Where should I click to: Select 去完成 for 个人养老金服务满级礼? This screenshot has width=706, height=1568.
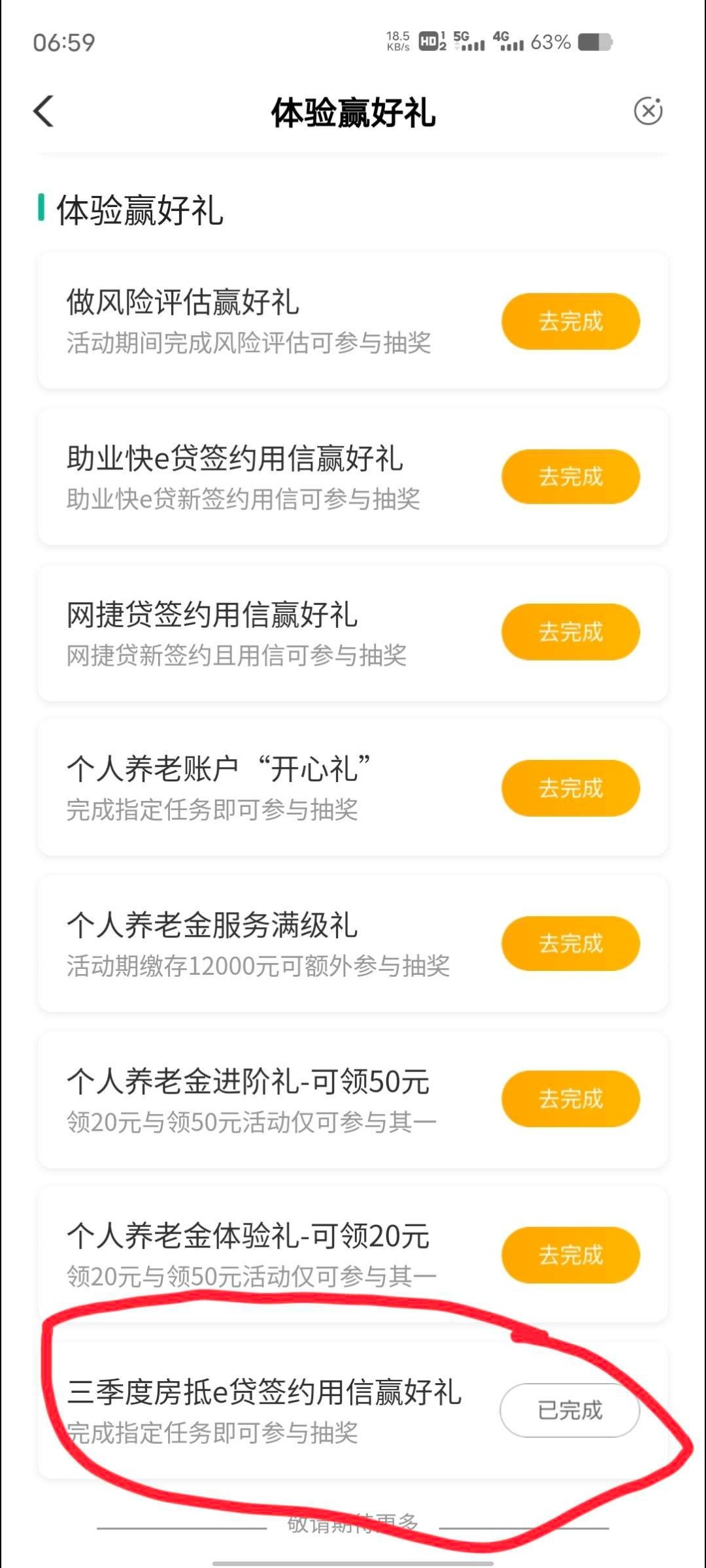pos(570,943)
